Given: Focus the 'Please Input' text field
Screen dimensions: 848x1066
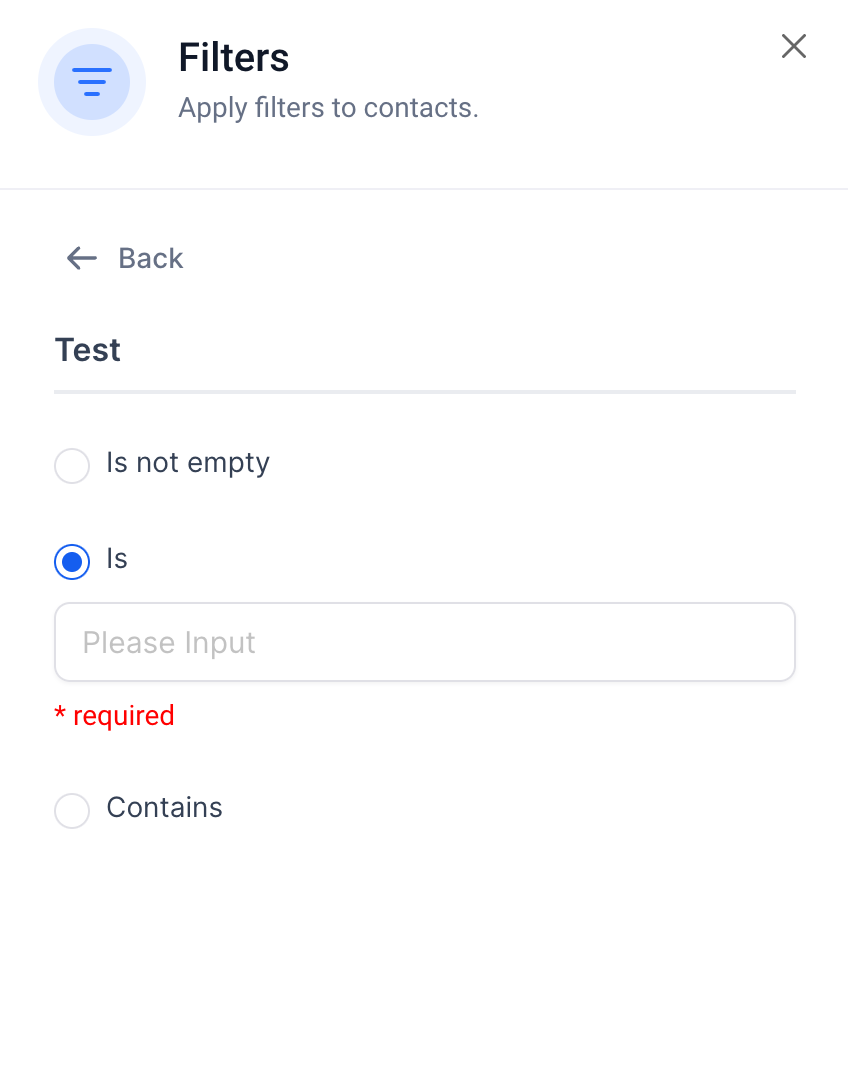Looking at the screenshot, I should pyautogui.click(x=424, y=642).
